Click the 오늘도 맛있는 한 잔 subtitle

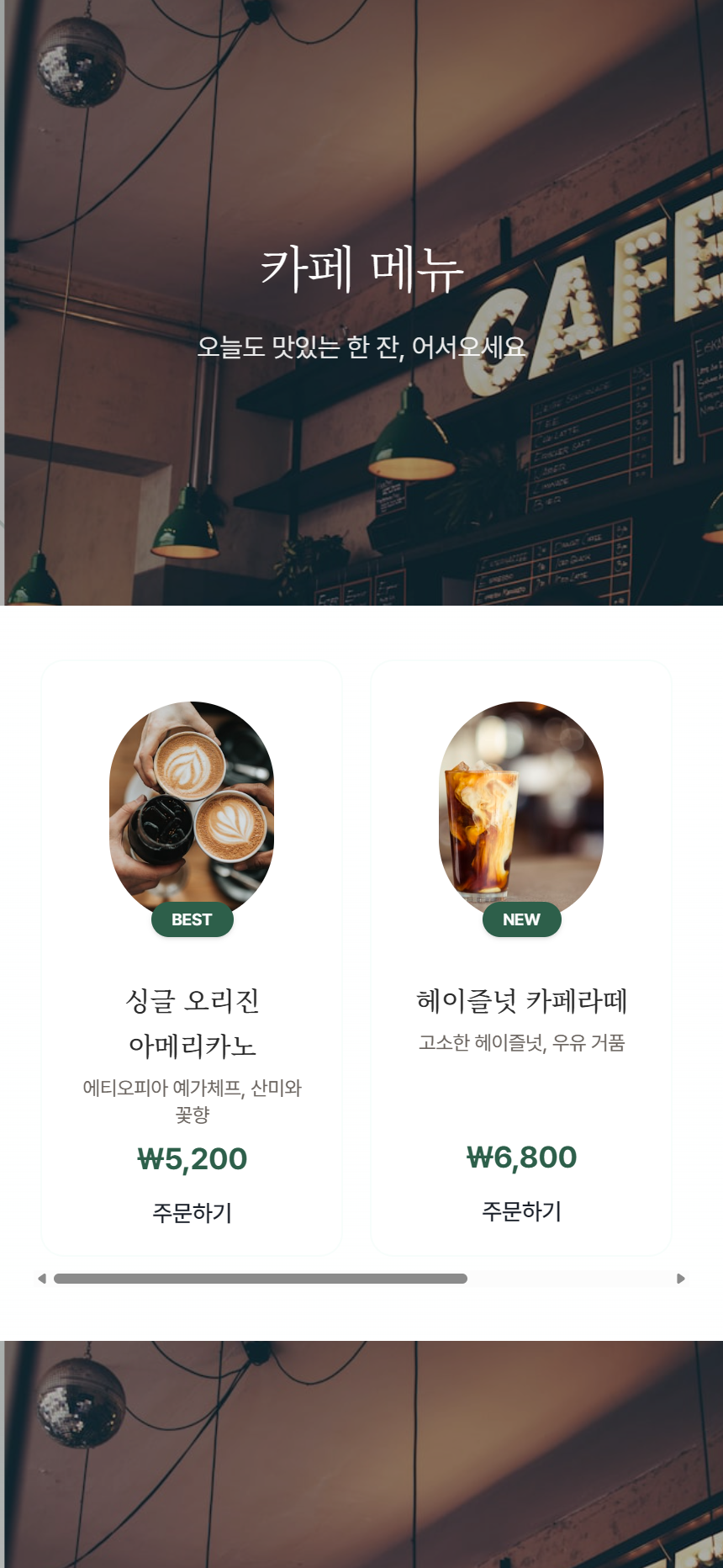point(361,345)
